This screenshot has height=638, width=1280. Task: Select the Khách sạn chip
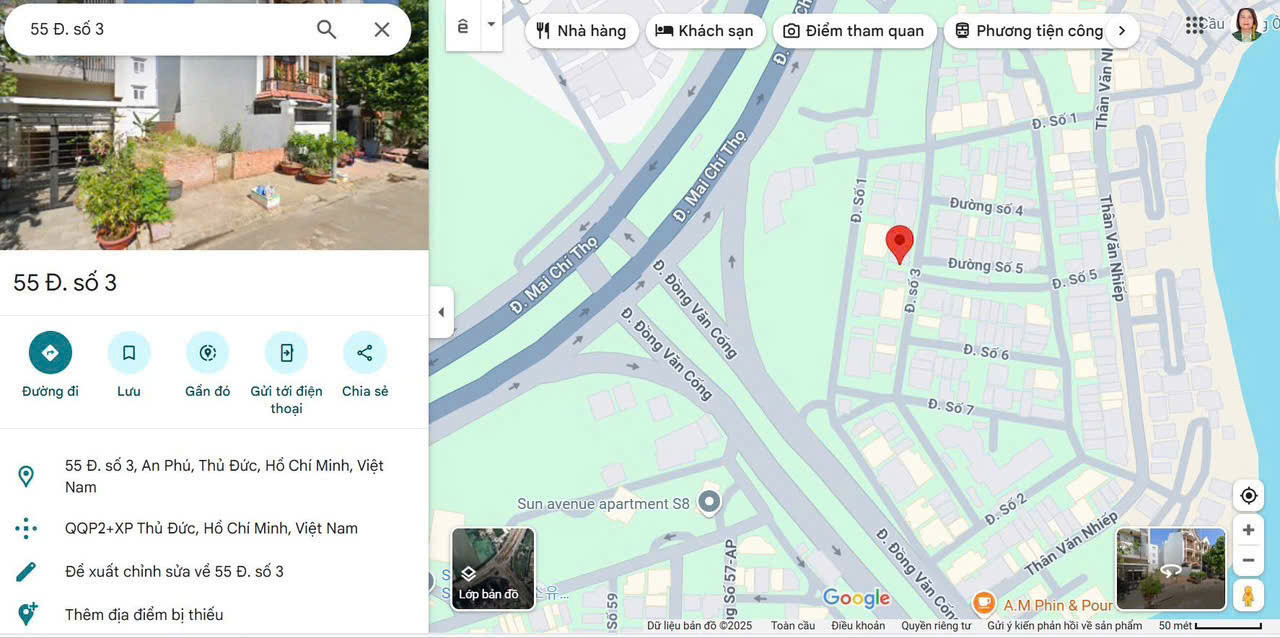pos(704,31)
